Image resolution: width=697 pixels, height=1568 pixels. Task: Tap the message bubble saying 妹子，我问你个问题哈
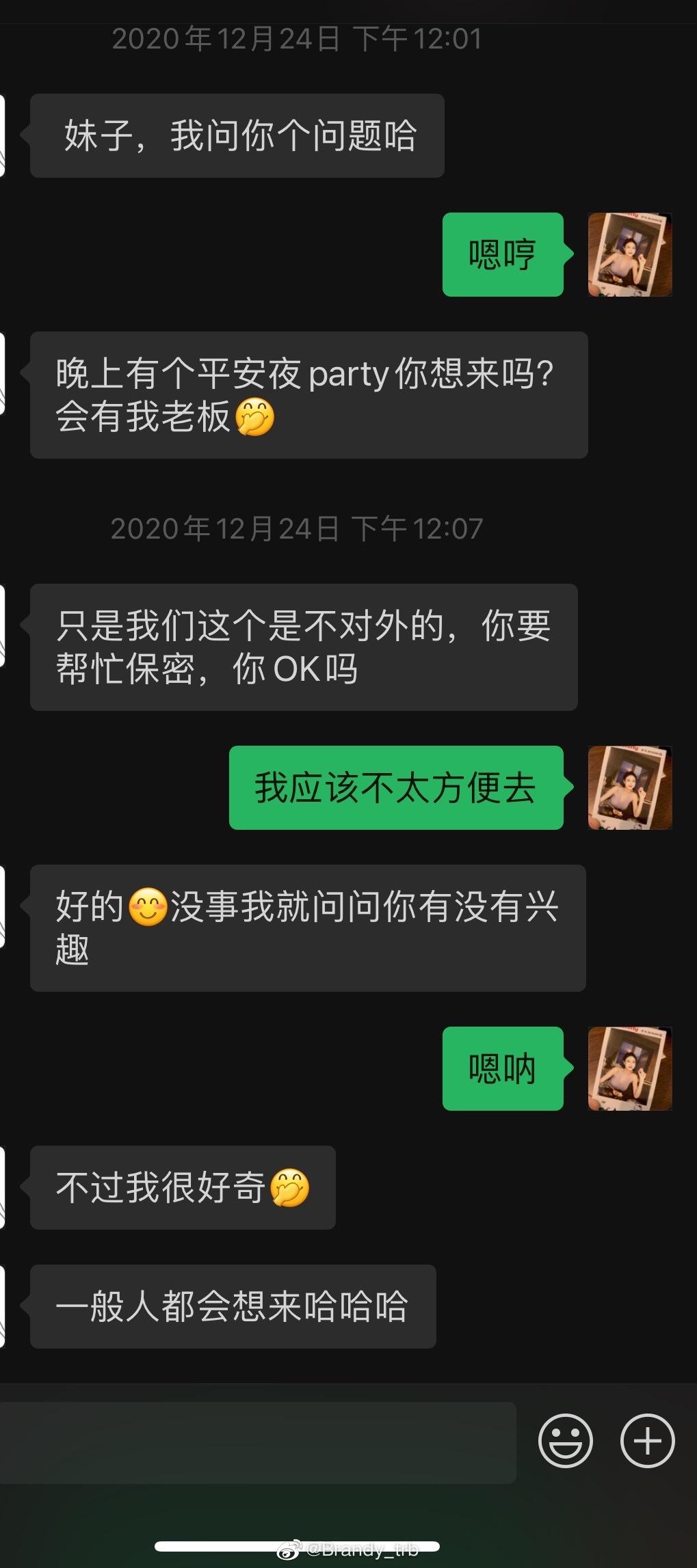[236, 135]
